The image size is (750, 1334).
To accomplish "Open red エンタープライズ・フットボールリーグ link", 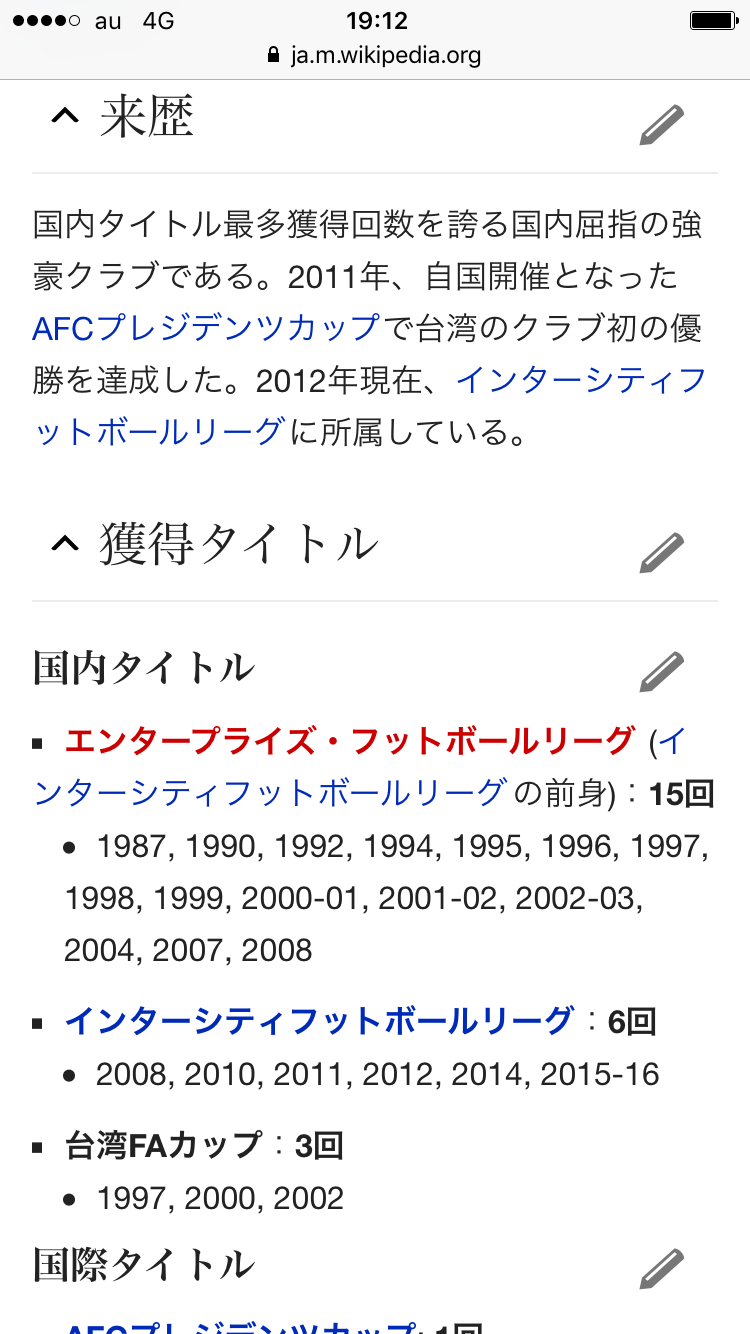I will [349, 741].
